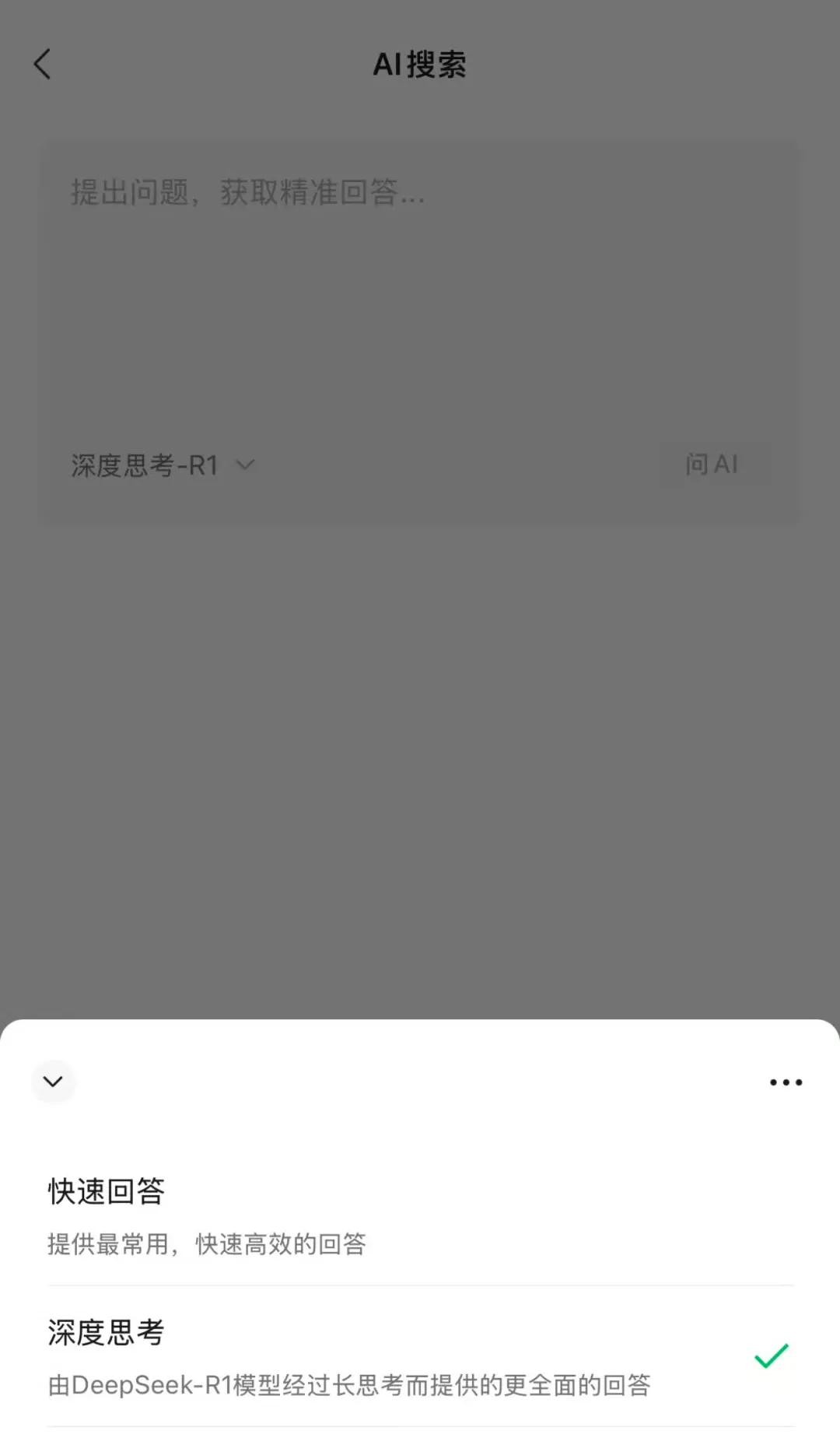Select the 快速回答 mode option

(x=420, y=1215)
